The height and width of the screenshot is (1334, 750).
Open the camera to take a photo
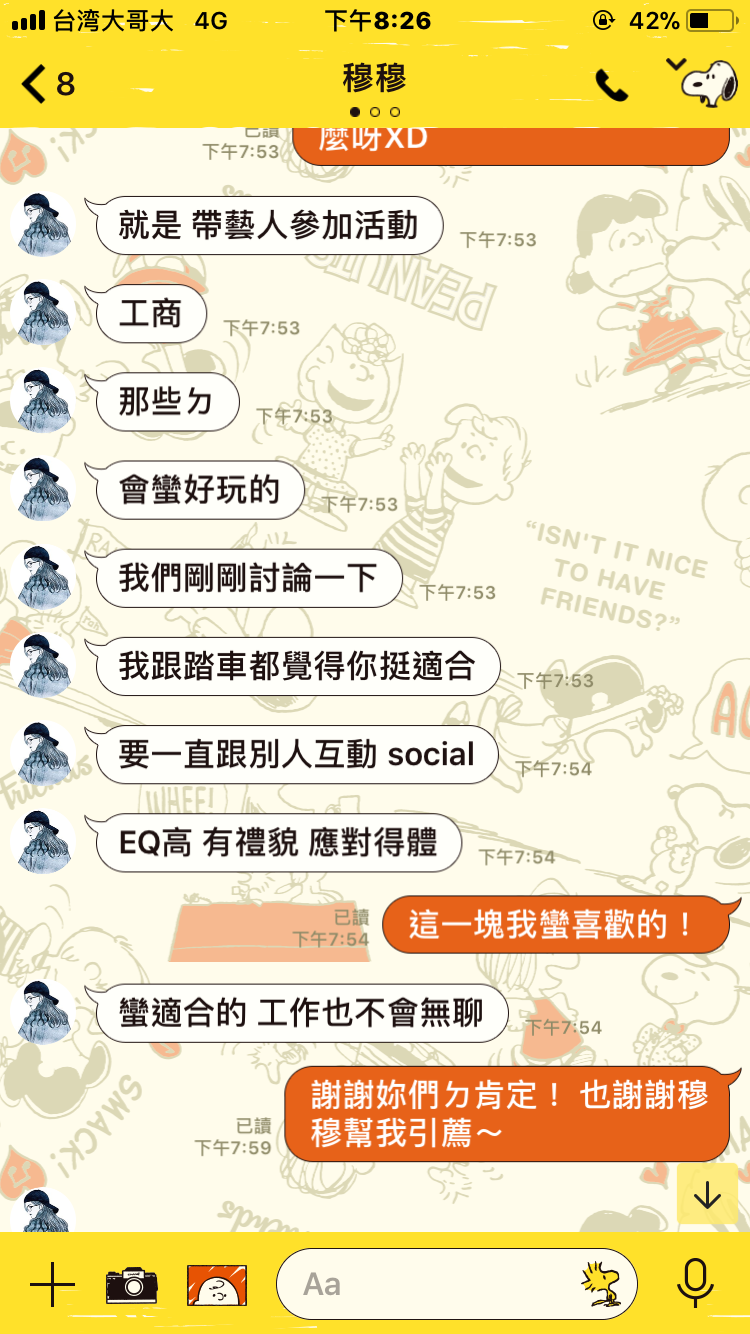(x=132, y=1284)
